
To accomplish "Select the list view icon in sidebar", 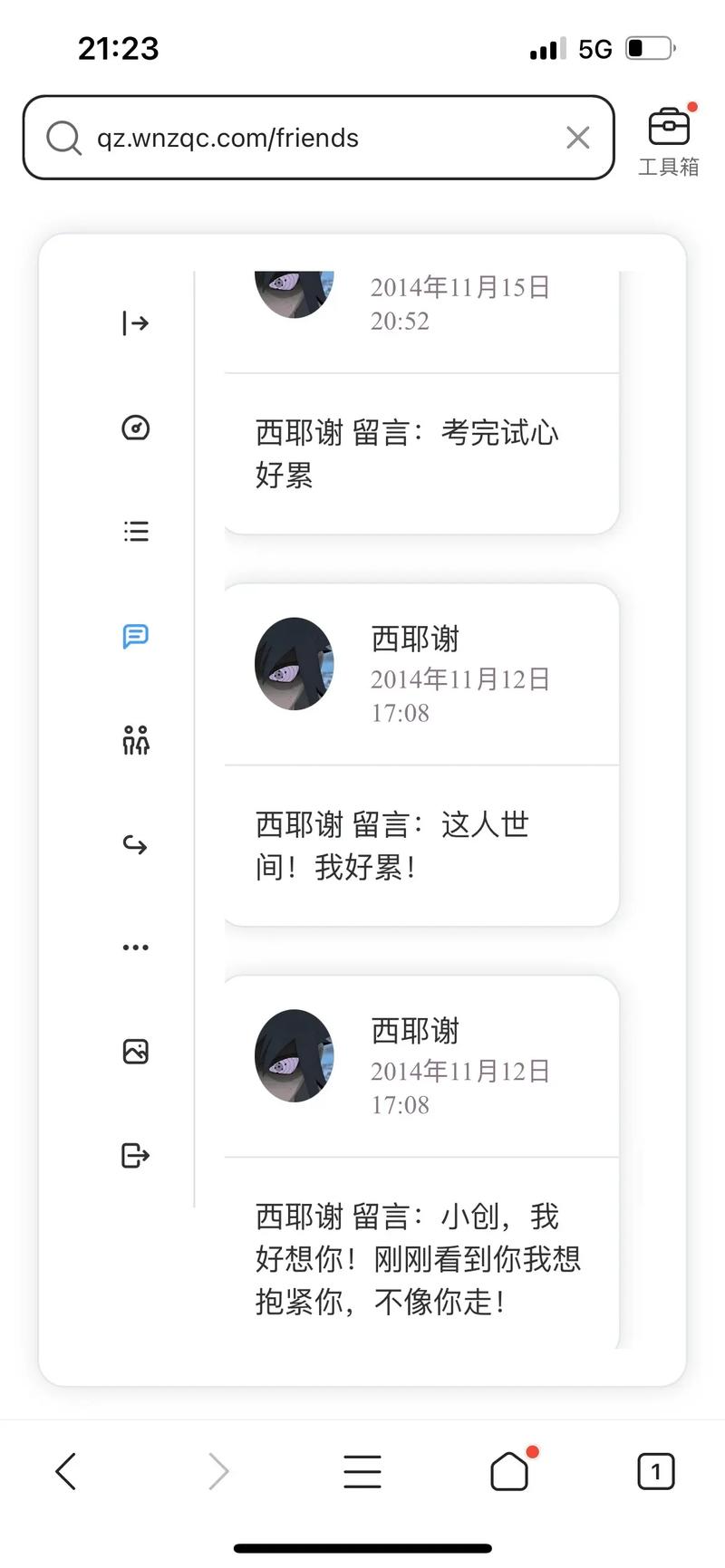I will tap(134, 531).
